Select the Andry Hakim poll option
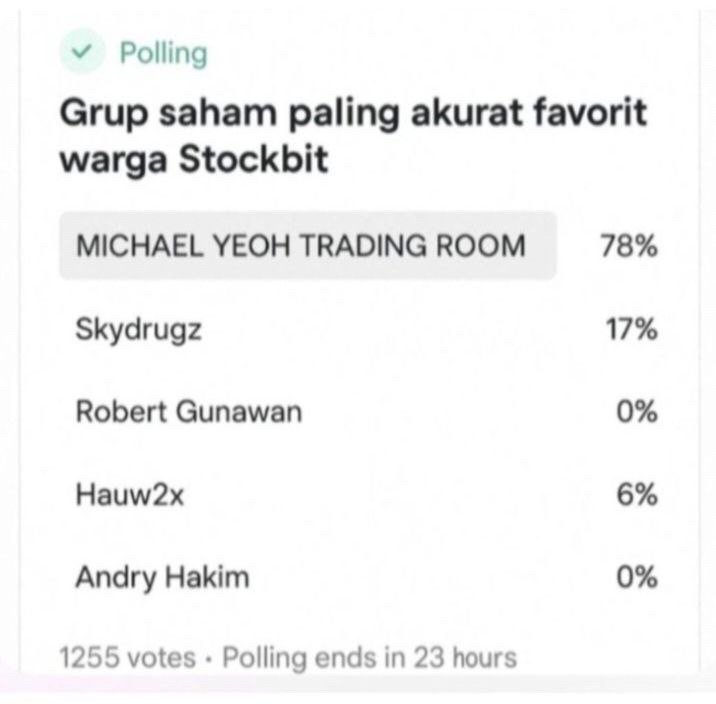The height and width of the screenshot is (704, 716). (162, 578)
